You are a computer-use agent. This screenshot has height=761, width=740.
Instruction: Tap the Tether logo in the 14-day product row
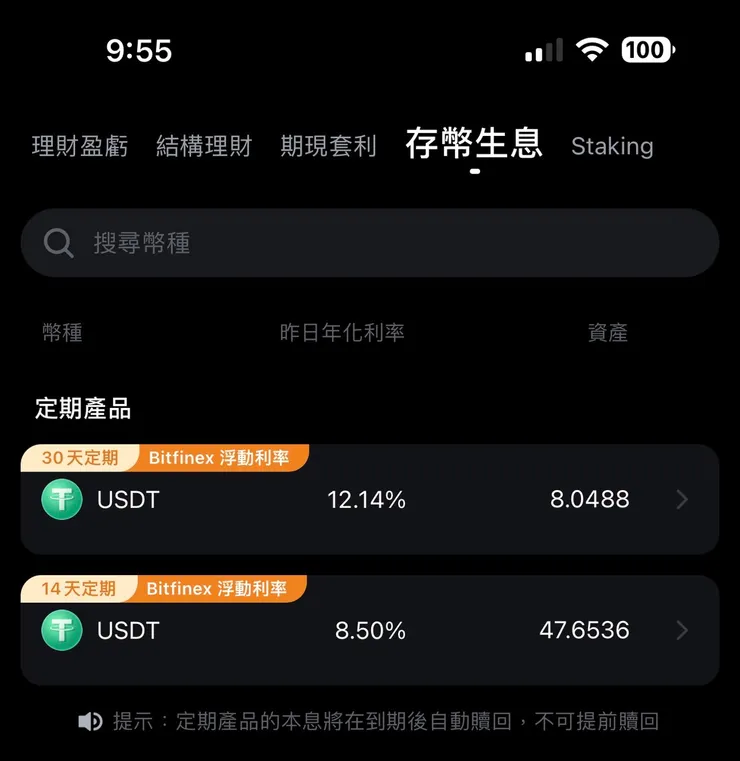(62, 631)
